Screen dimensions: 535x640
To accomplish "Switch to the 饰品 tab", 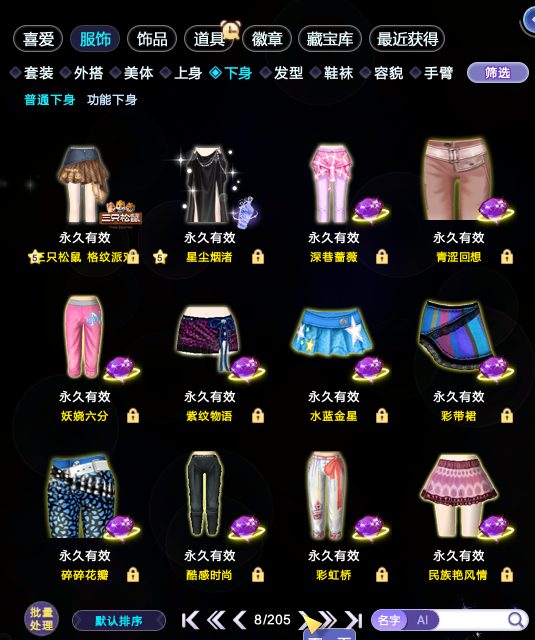I will pos(152,39).
